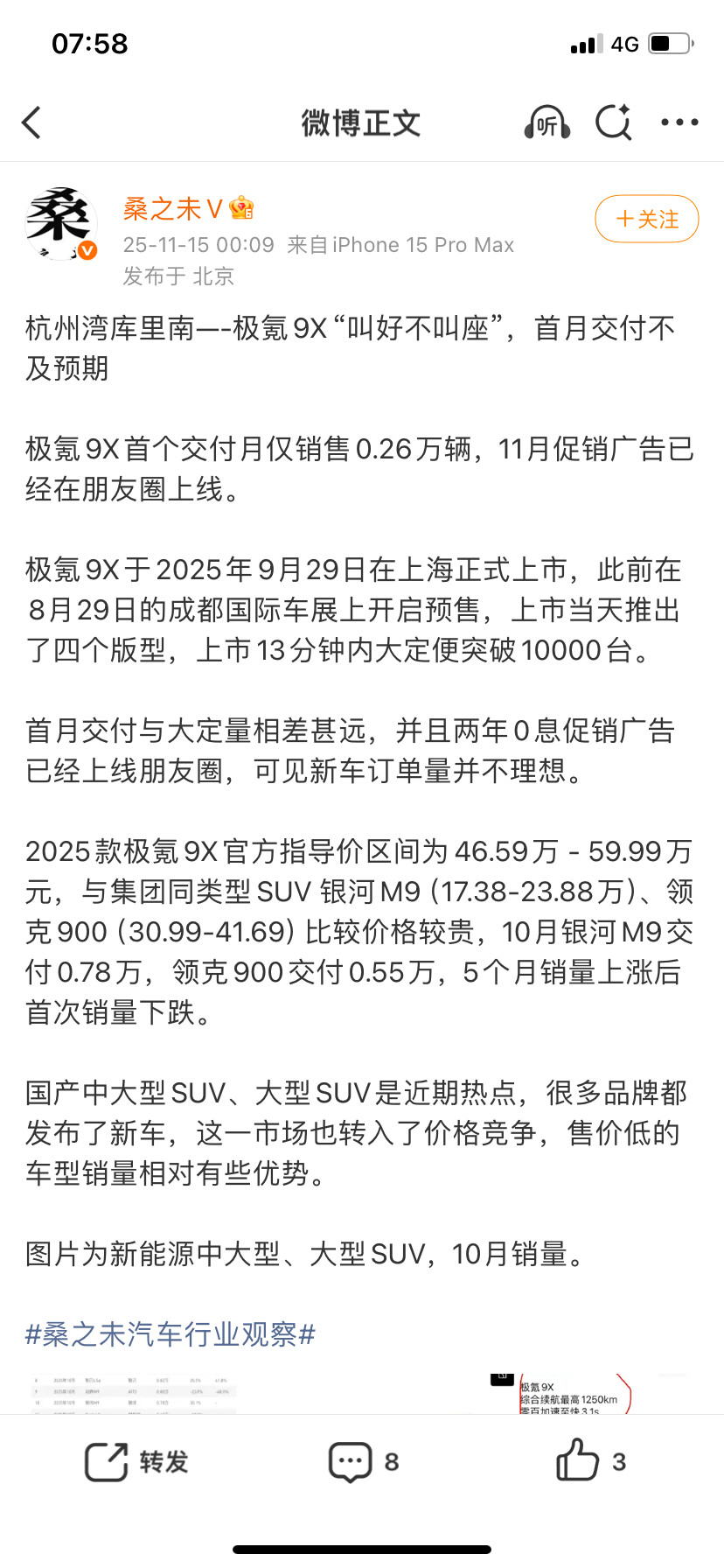
Task: Tap the 4G network indicator
Action: [623, 44]
